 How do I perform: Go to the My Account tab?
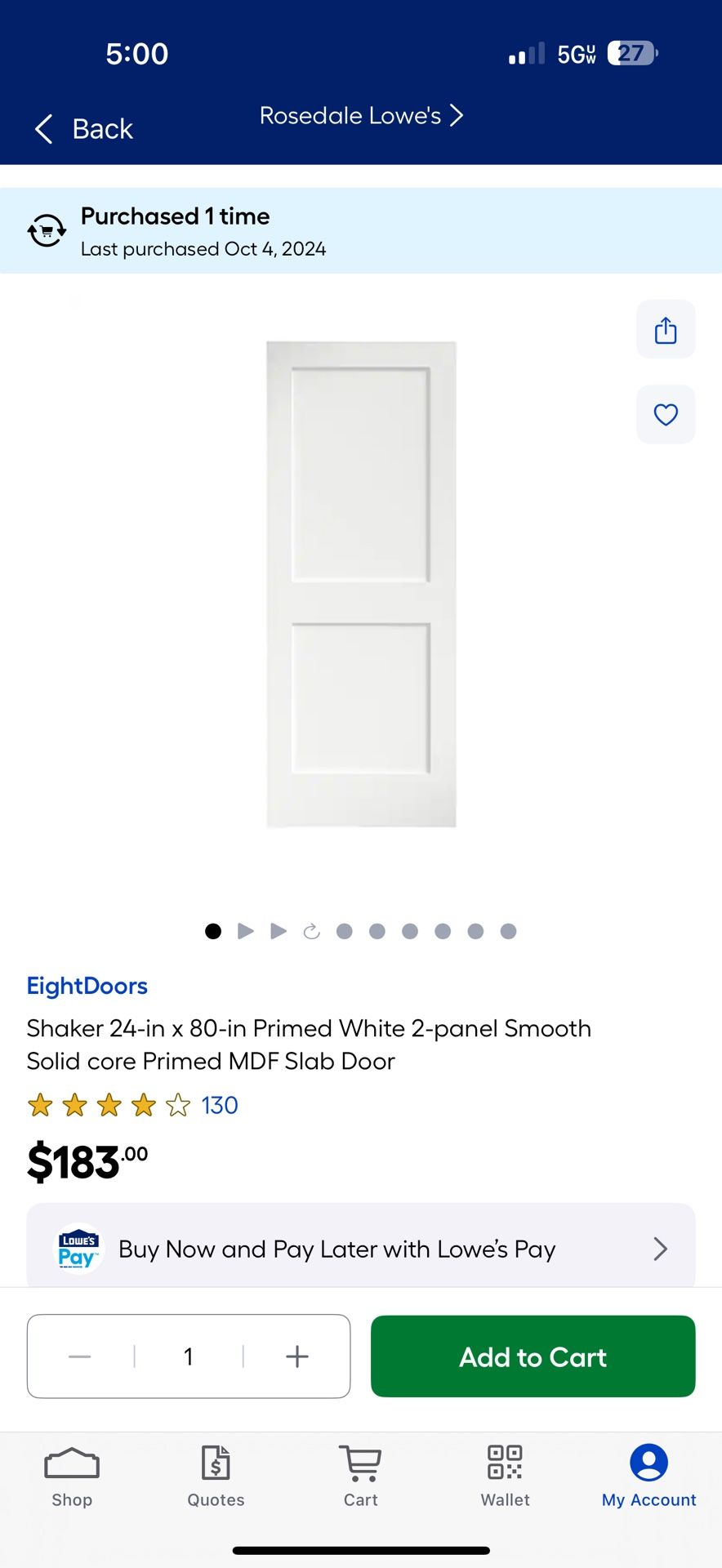click(x=648, y=1477)
